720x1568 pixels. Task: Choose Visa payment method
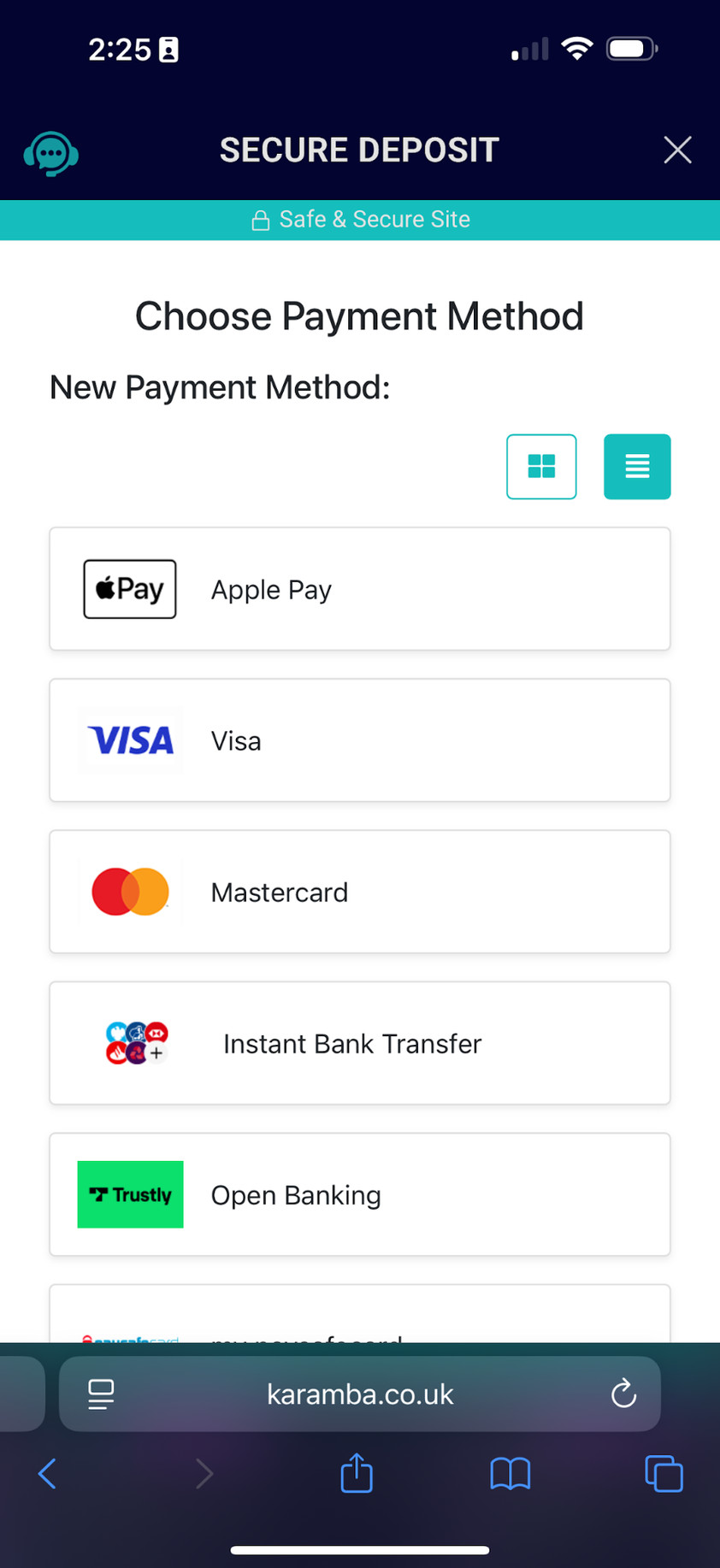359,740
